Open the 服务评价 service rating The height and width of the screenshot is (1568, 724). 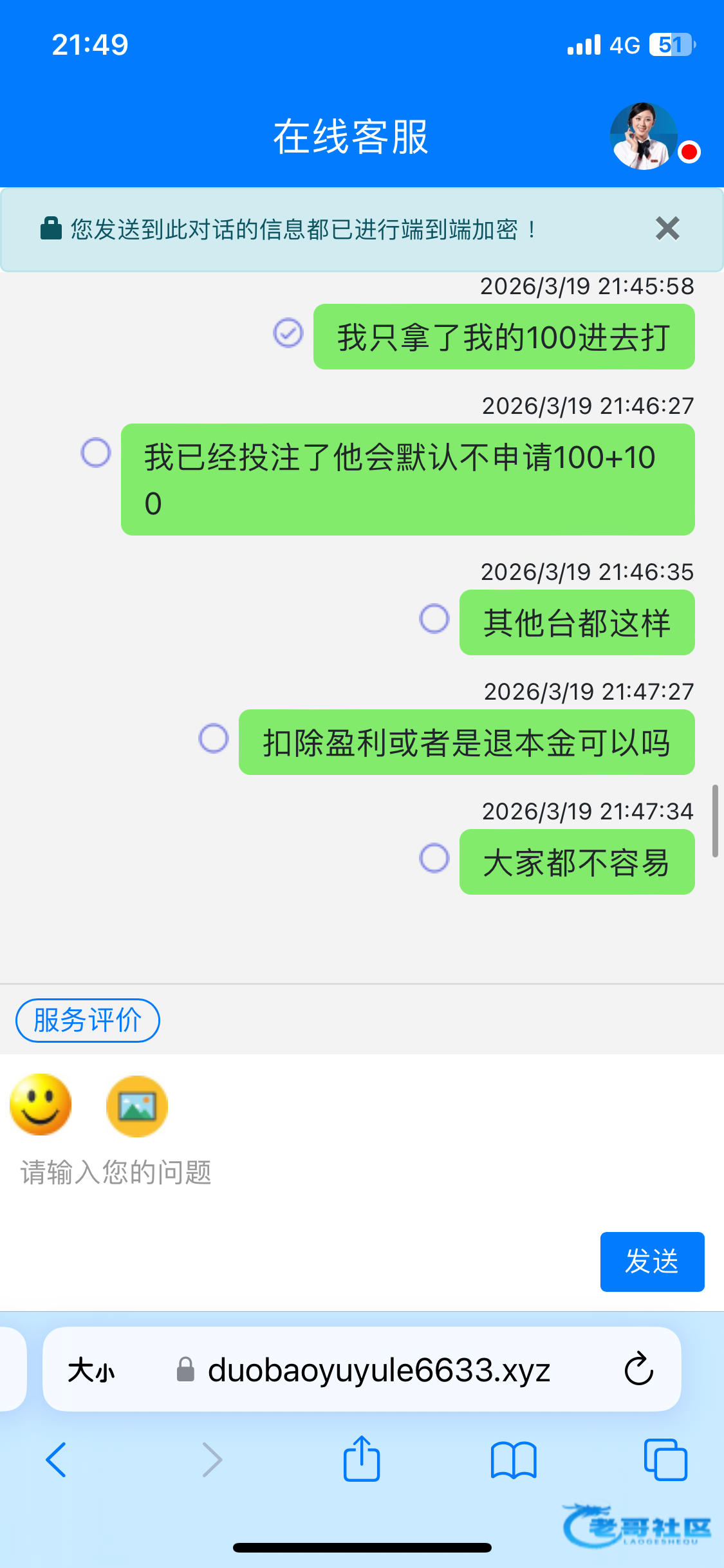(x=88, y=1020)
